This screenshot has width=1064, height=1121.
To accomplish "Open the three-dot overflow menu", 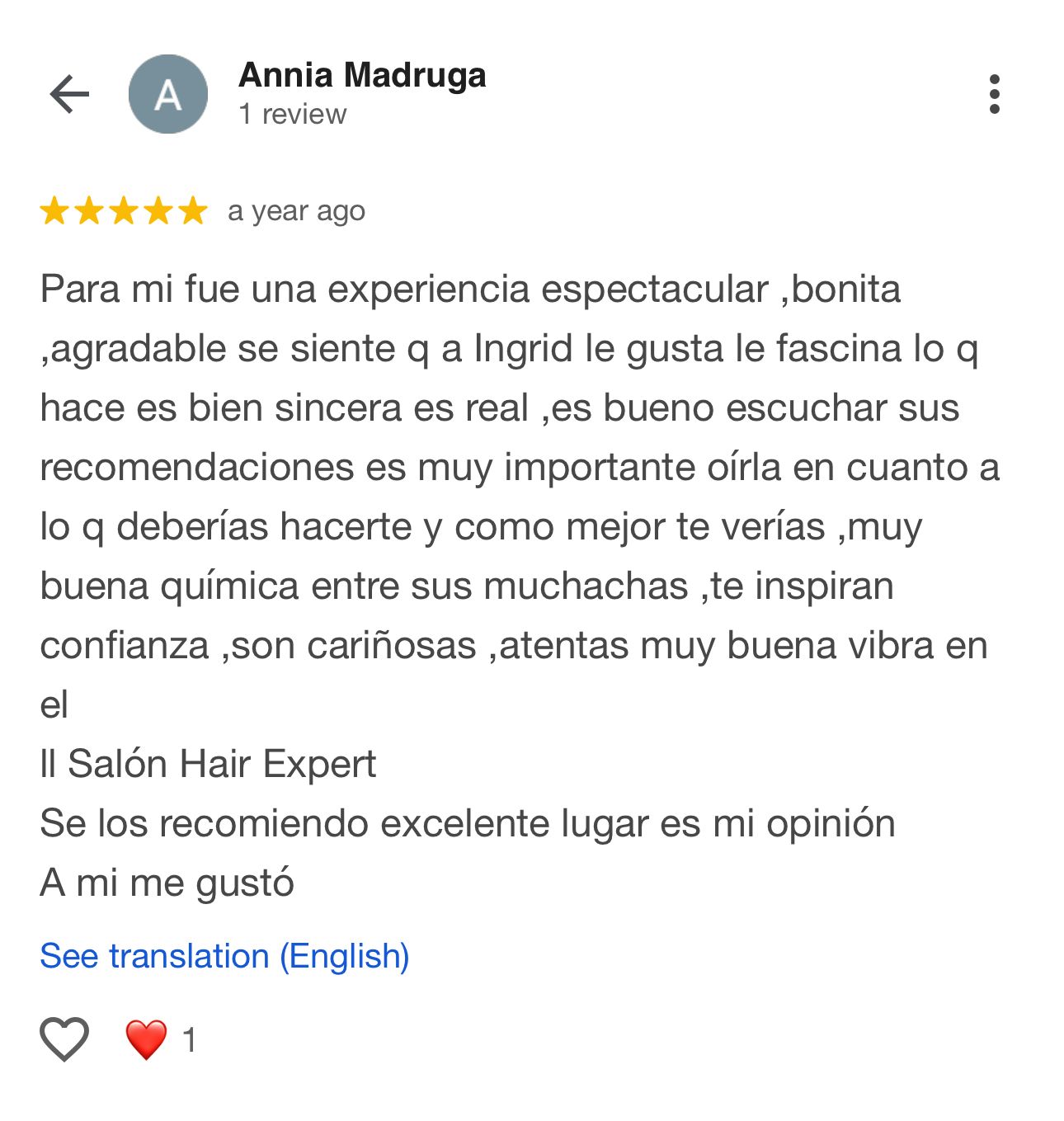I will (x=994, y=94).
